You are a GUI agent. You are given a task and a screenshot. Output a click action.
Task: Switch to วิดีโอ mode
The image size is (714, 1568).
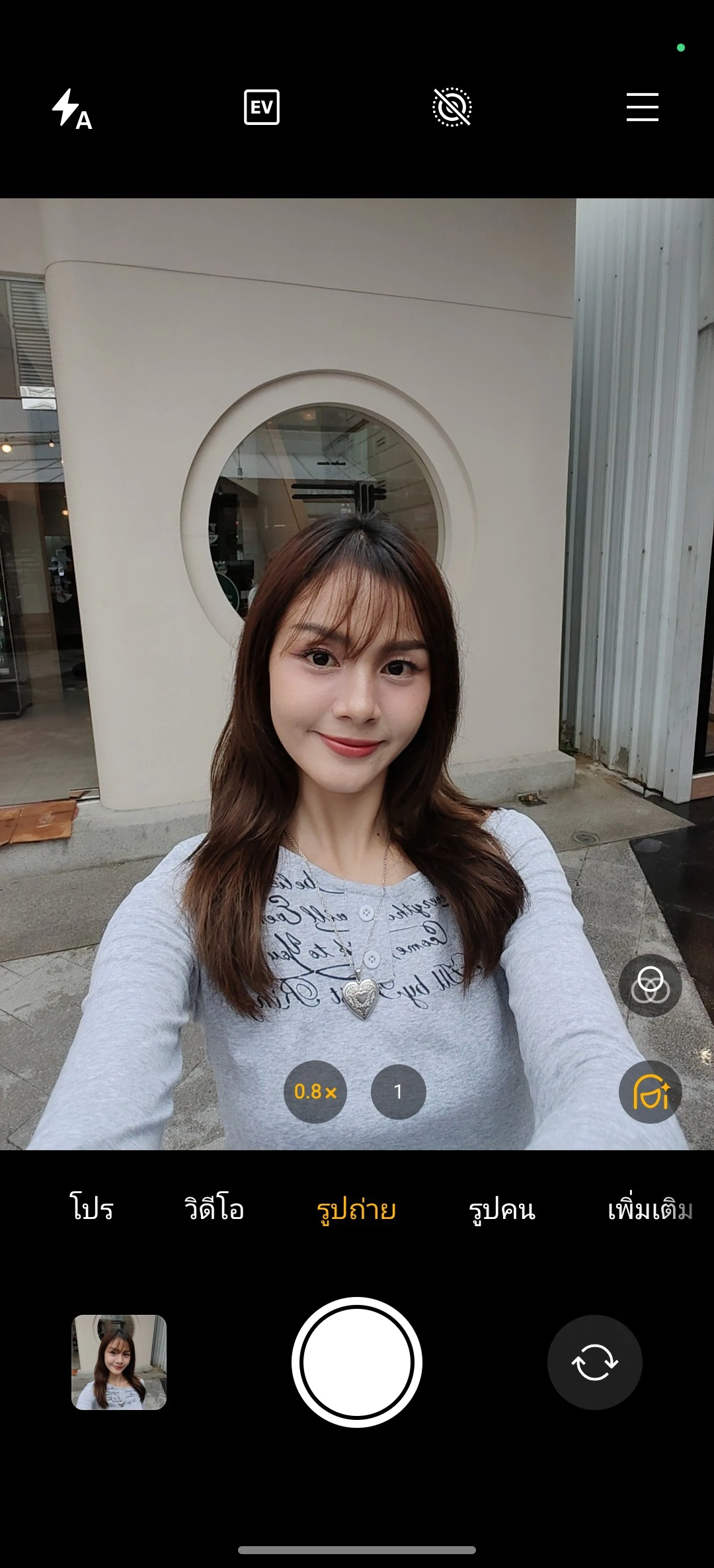pyautogui.click(x=214, y=1209)
